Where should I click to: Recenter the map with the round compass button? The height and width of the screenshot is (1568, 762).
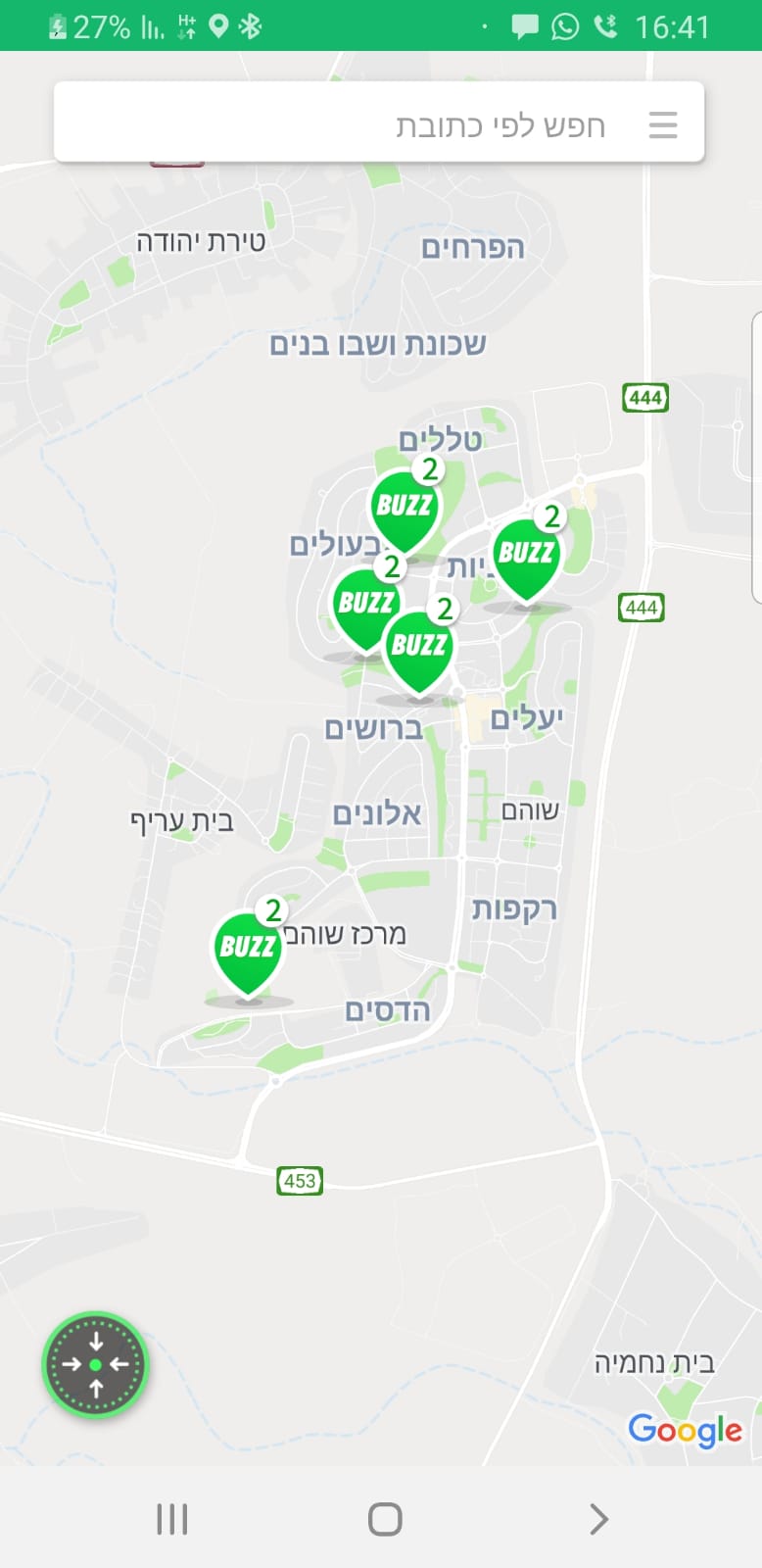pos(95,1363)
